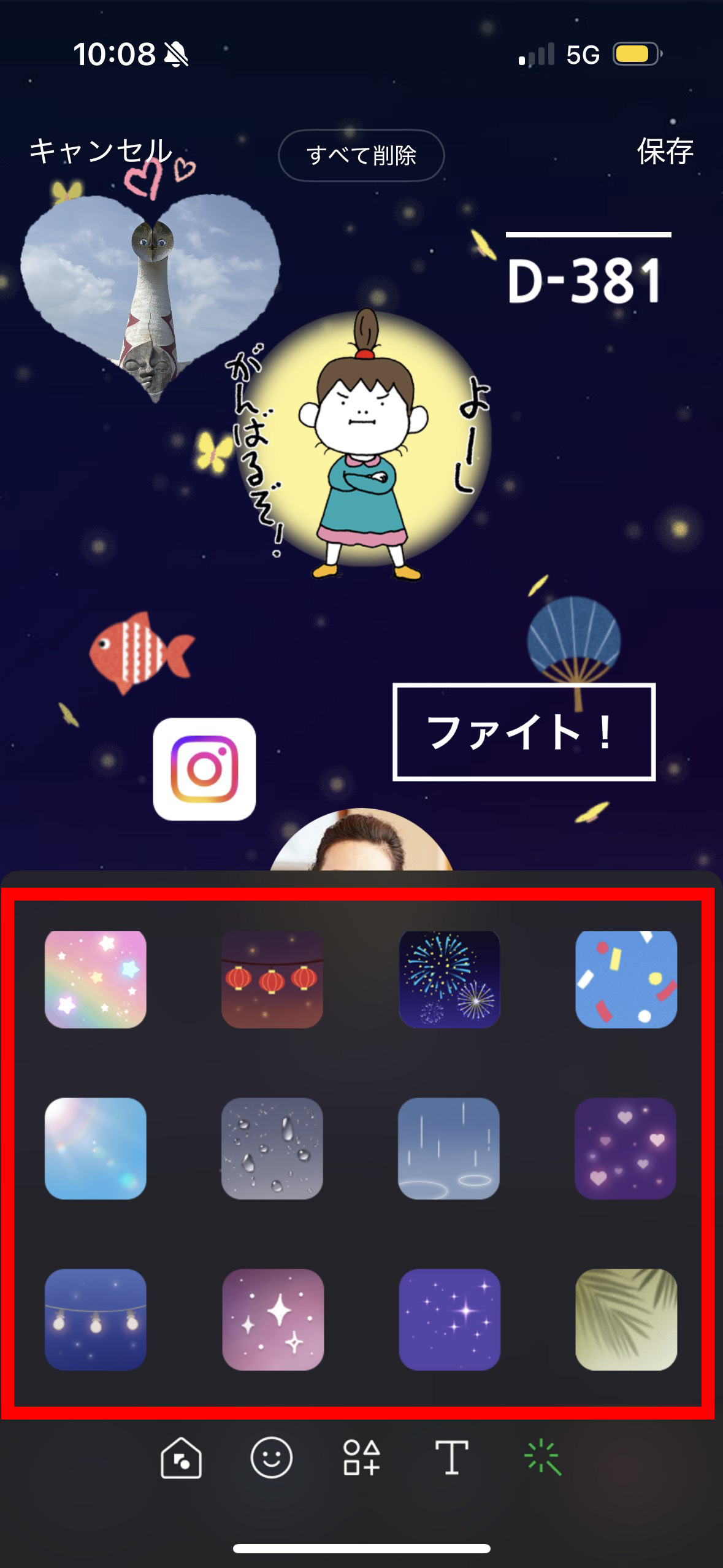The width and height of the screenshot is (723, 1568).
Task: Choose the falling rain effect
Action: [449, 1148]
